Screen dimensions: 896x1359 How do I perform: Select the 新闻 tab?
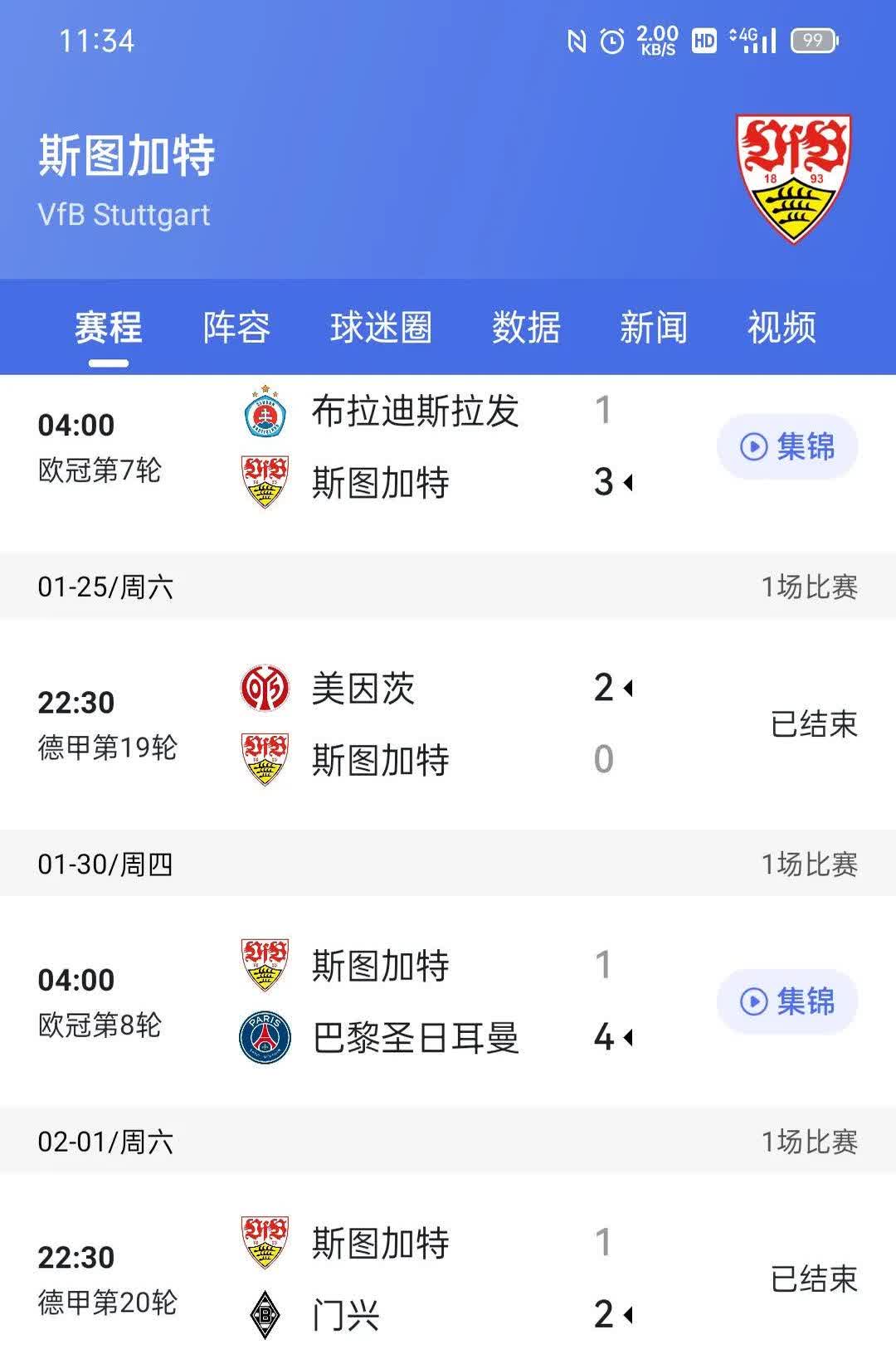coord(654,327)
